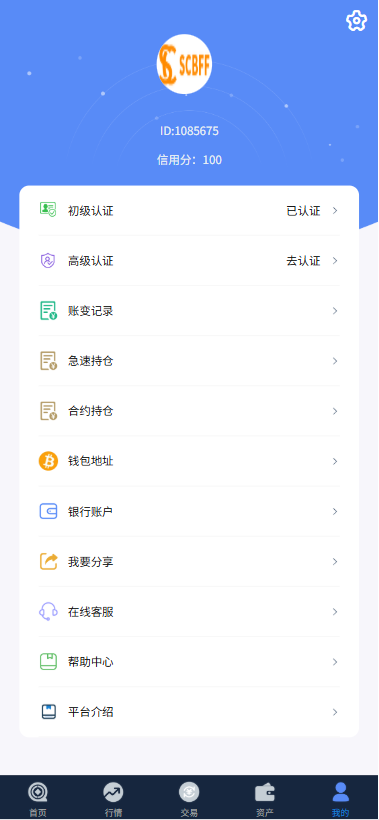Contact 在线客服 support
379x820 pixels.
tap(189, 612)
